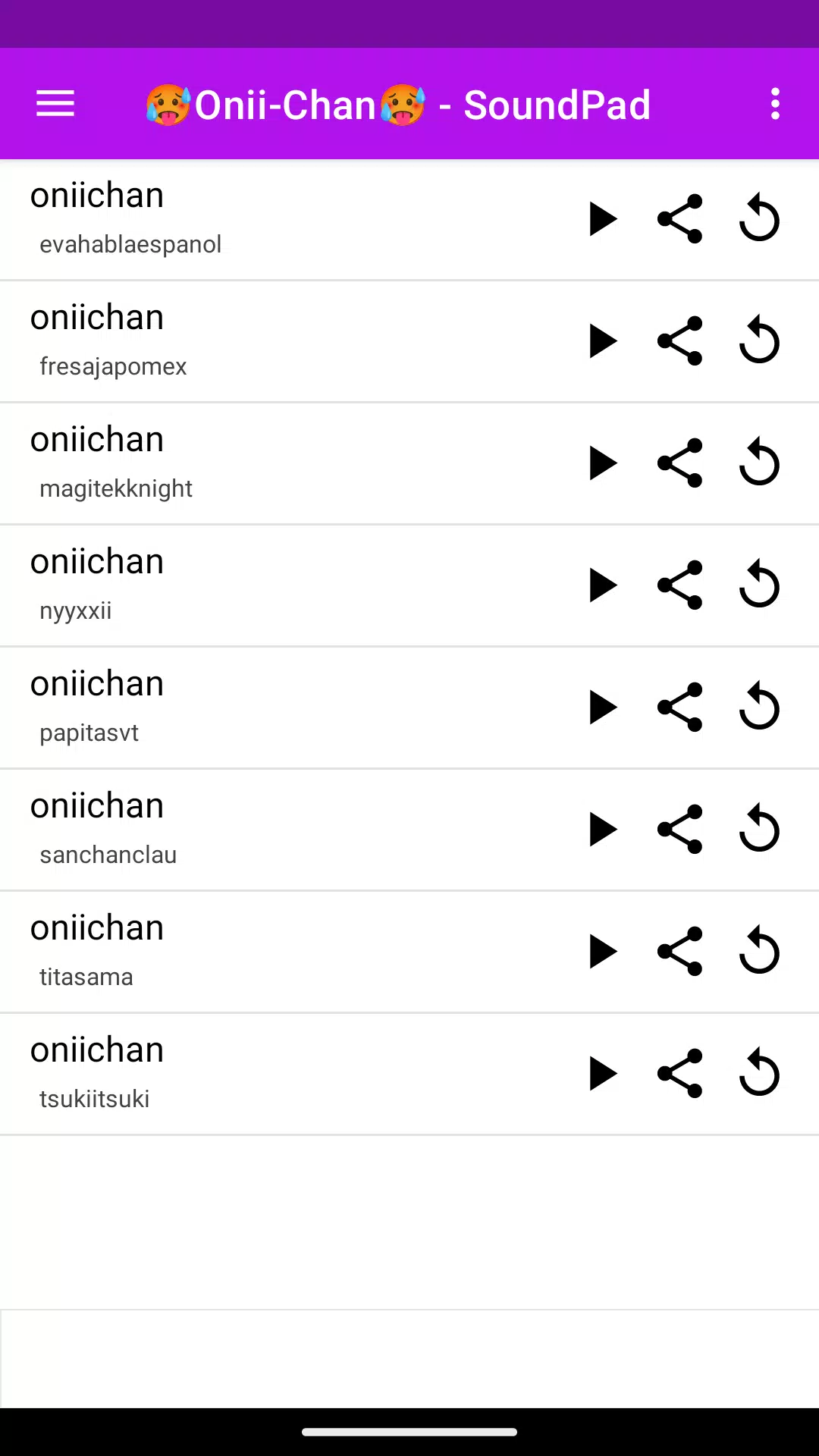This screenshot has height=1456, width=819.
Task: Replay the evahablaespanol sound
Action: (x=759, y=219)
